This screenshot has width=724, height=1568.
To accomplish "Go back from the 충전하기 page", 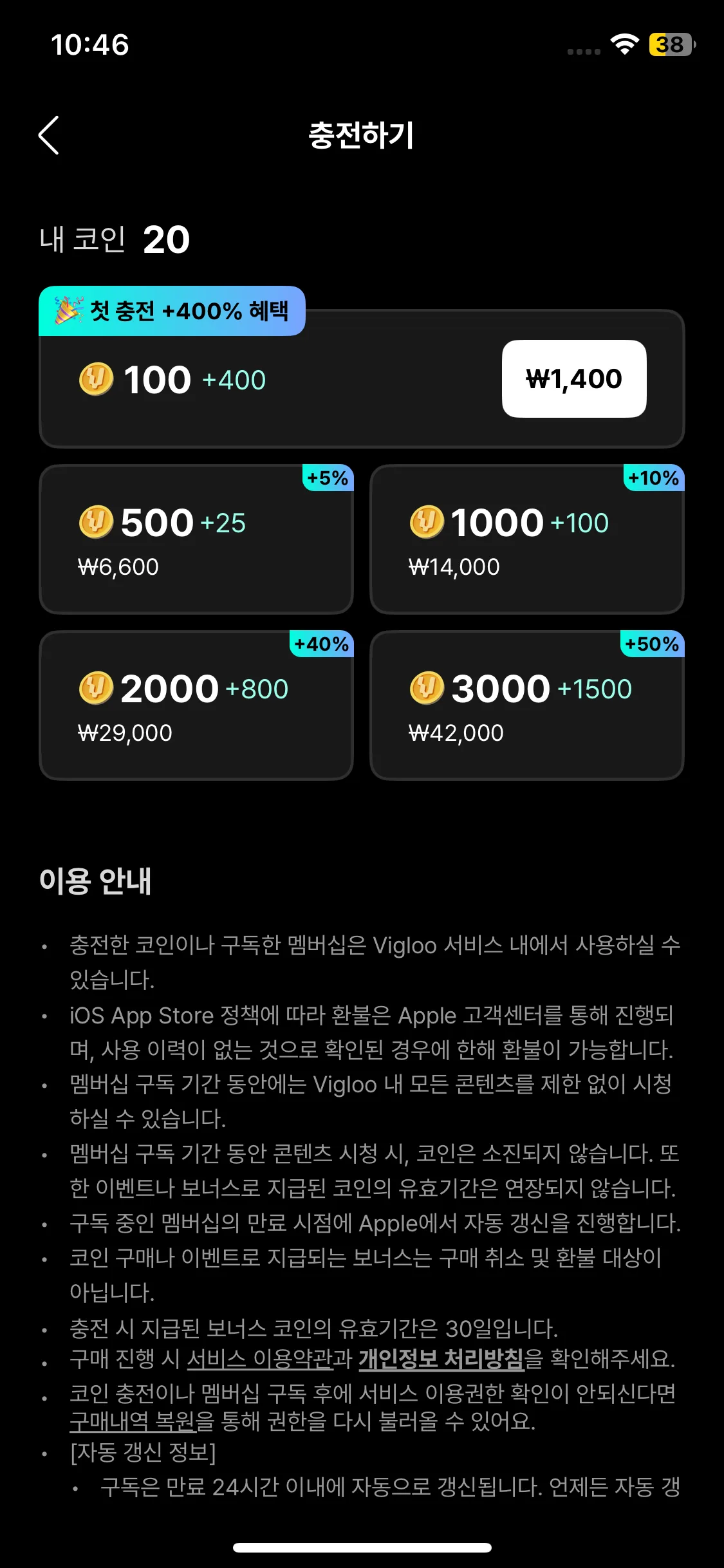I will (x=49, y=135).
